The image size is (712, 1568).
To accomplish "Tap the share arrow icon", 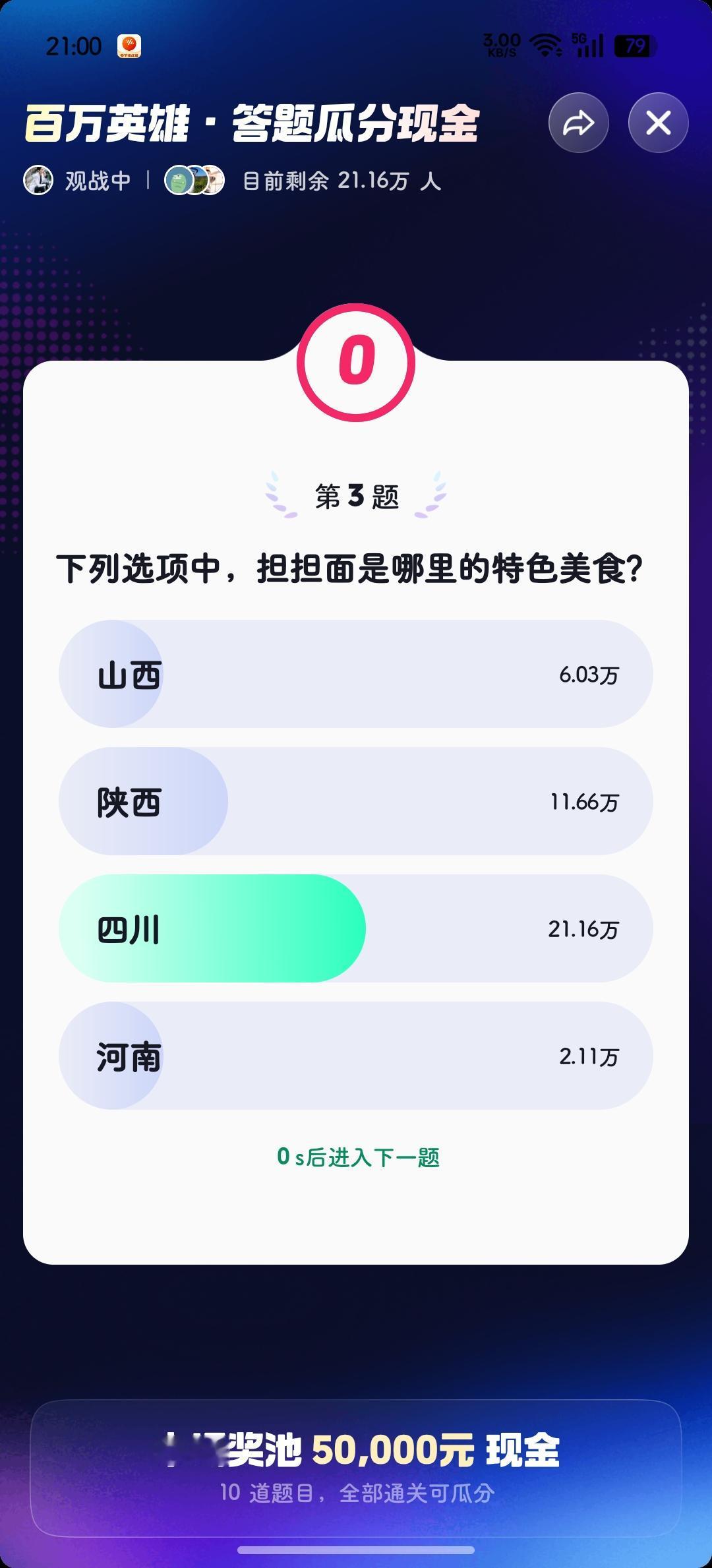I will tap(578, 122).
